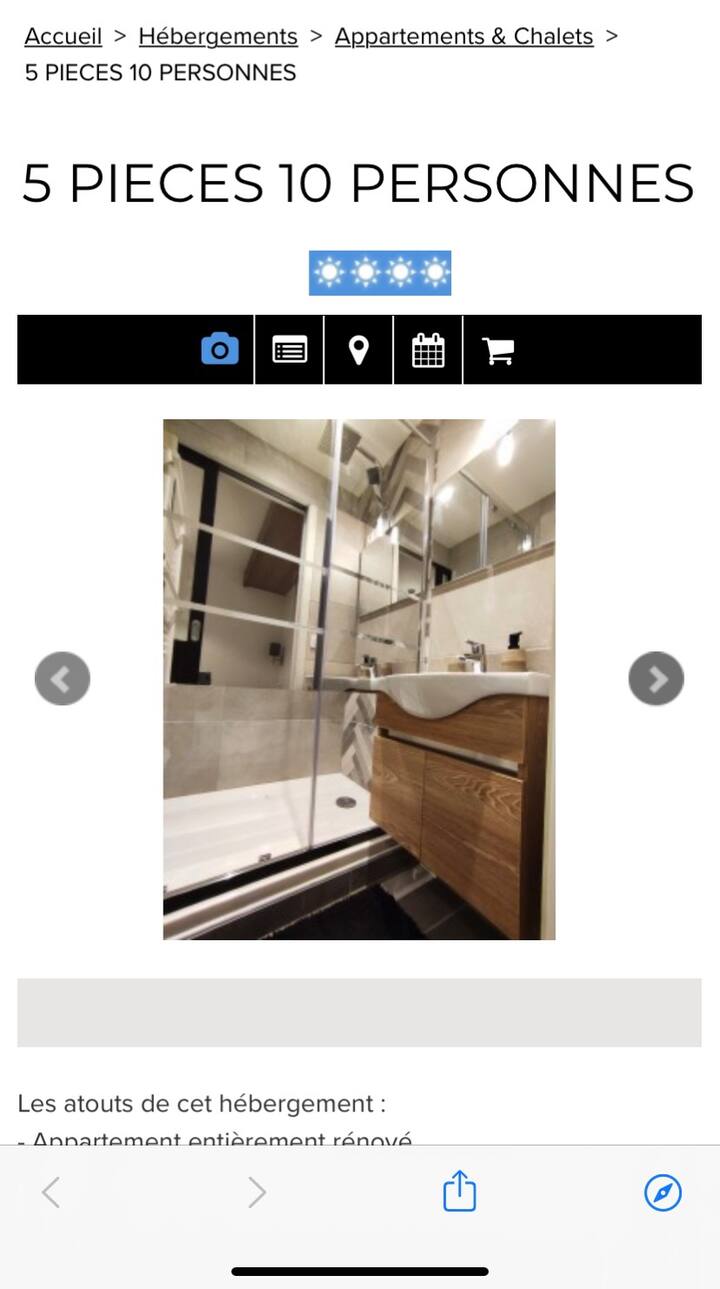720x1289 pixels.
Task: Open the availability calendar tab
Action: tap(428, 350)
